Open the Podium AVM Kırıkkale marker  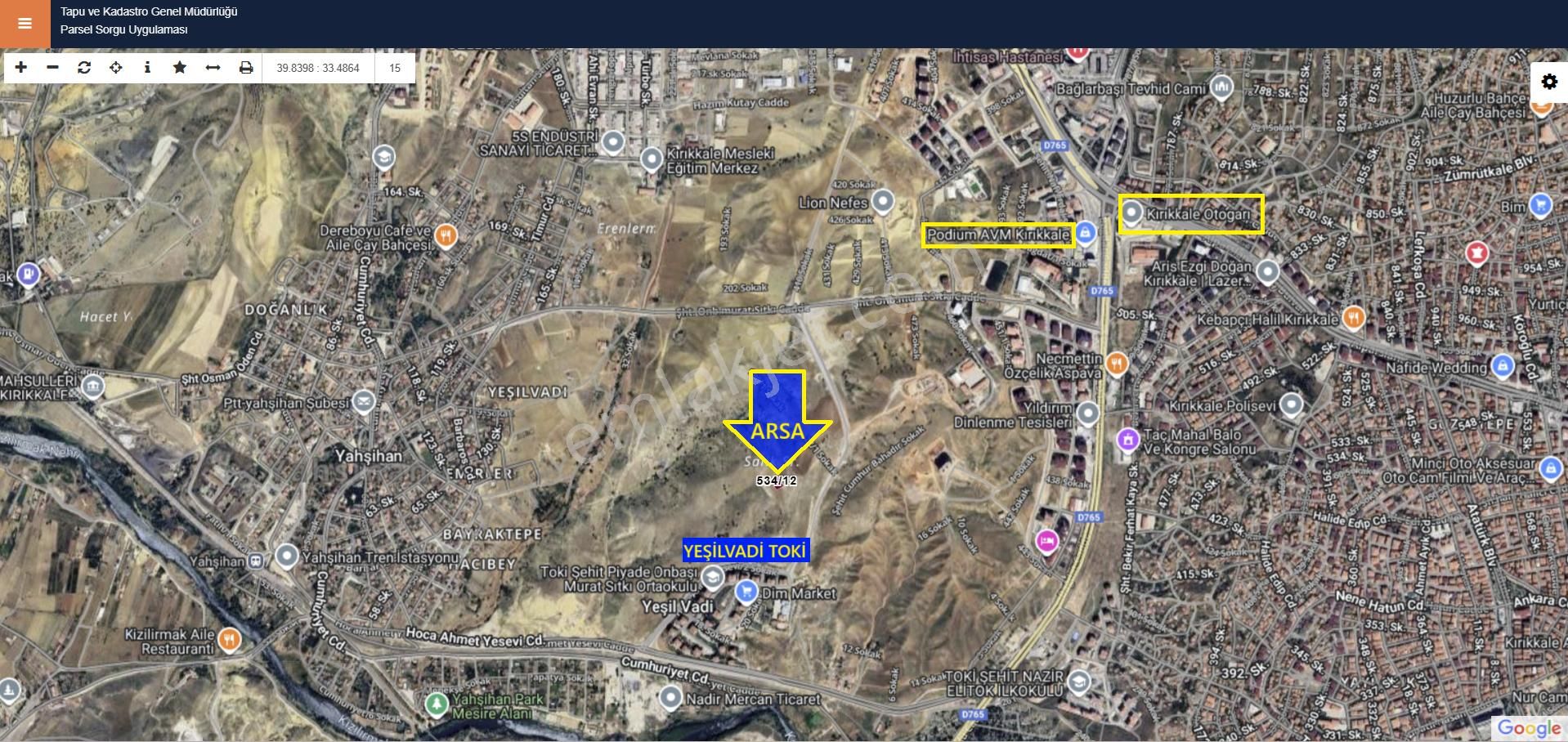[x=1085, y=233]
